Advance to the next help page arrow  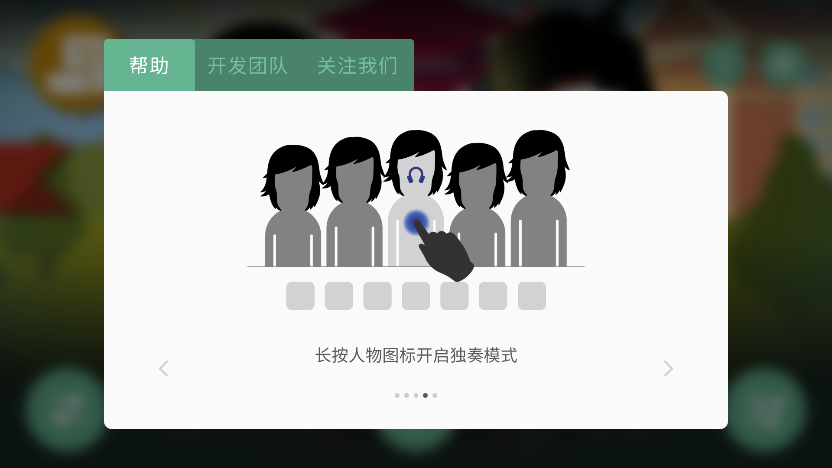pos(668,369)
